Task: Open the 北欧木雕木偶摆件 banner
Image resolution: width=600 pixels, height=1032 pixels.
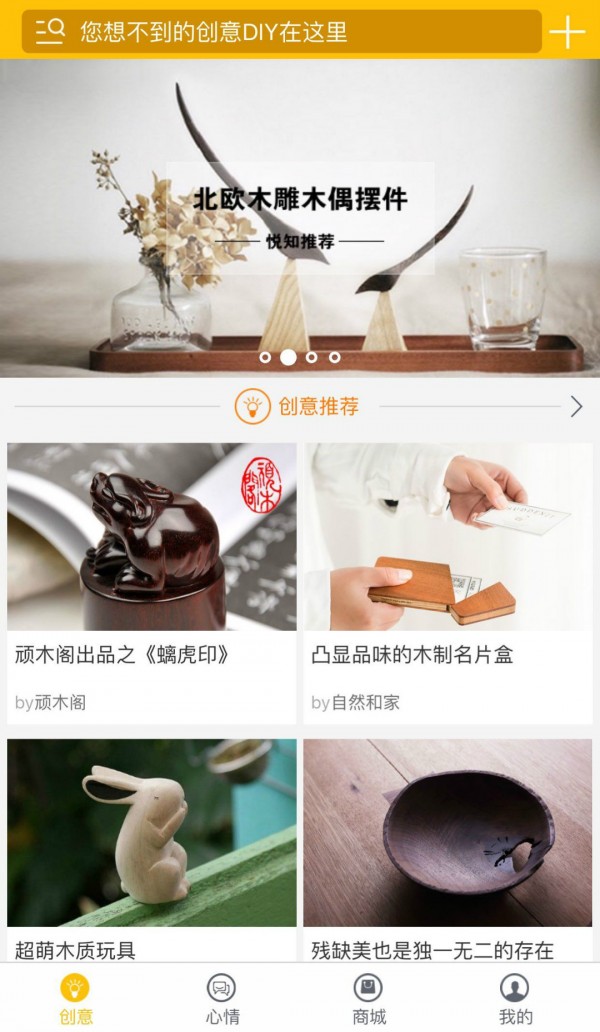Action: (300, 215)
